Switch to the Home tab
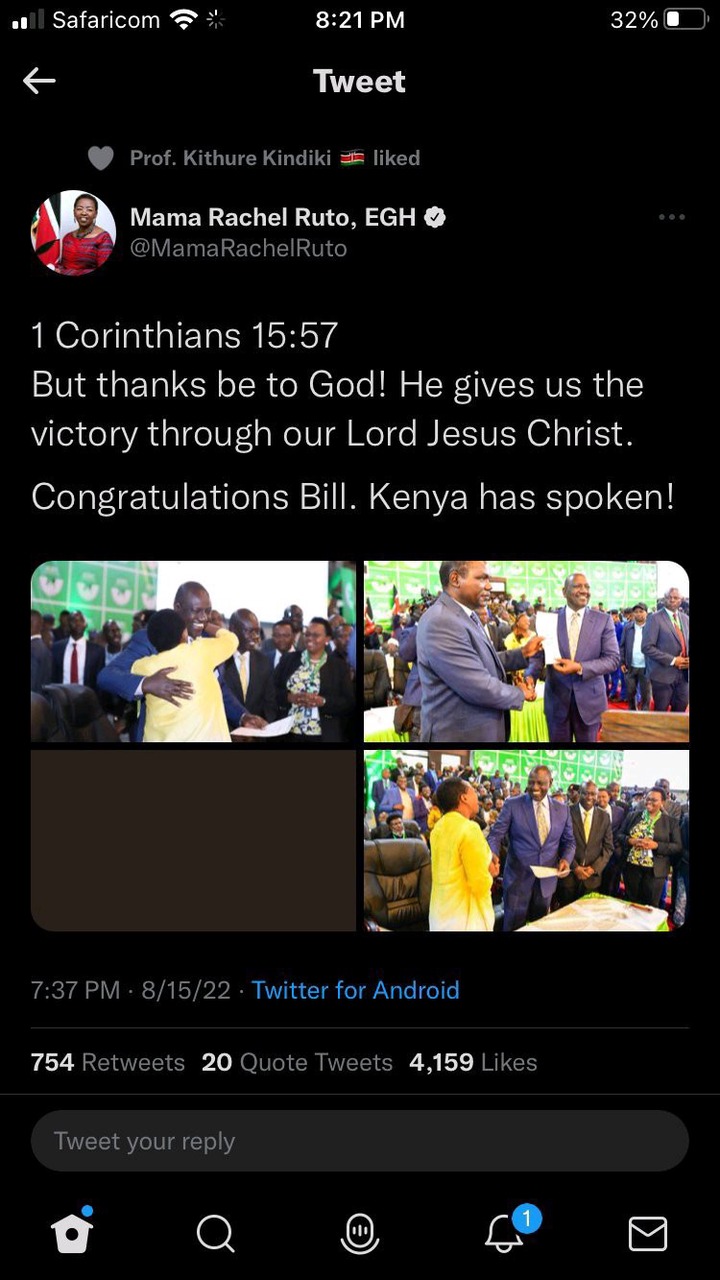The image size is (720, 1280). point(73,1232)
